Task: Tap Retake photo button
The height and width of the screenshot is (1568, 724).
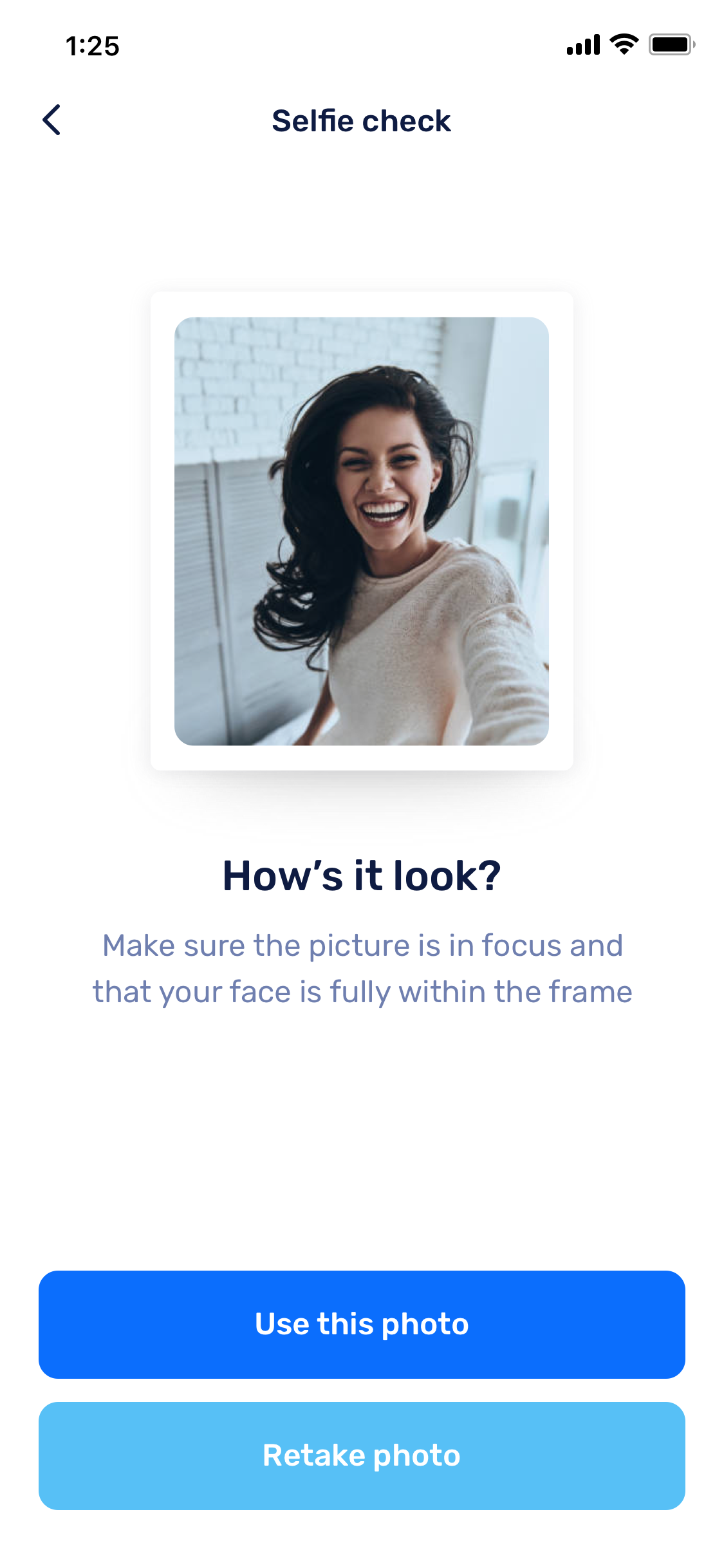Action: tap(362, 1455)
